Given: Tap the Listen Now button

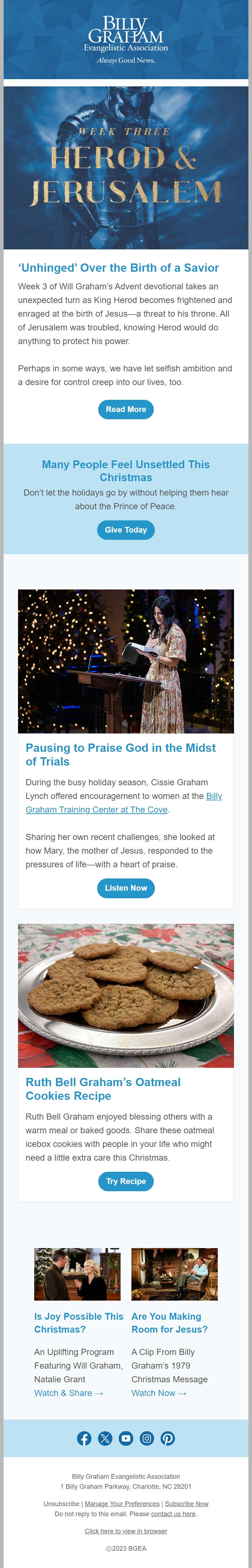Looking at the screenshot, I should click(126, 888).
